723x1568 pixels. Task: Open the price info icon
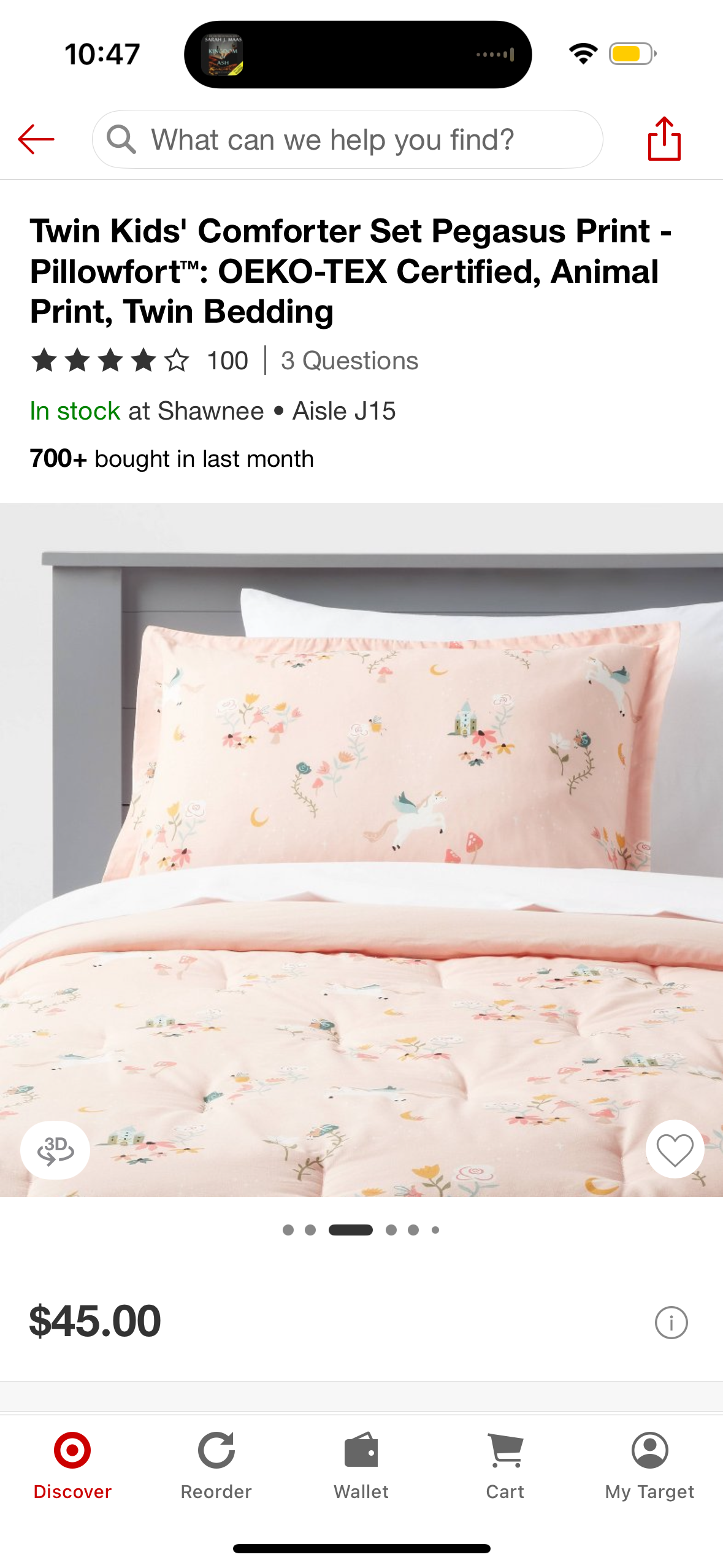coord(671,1322)
